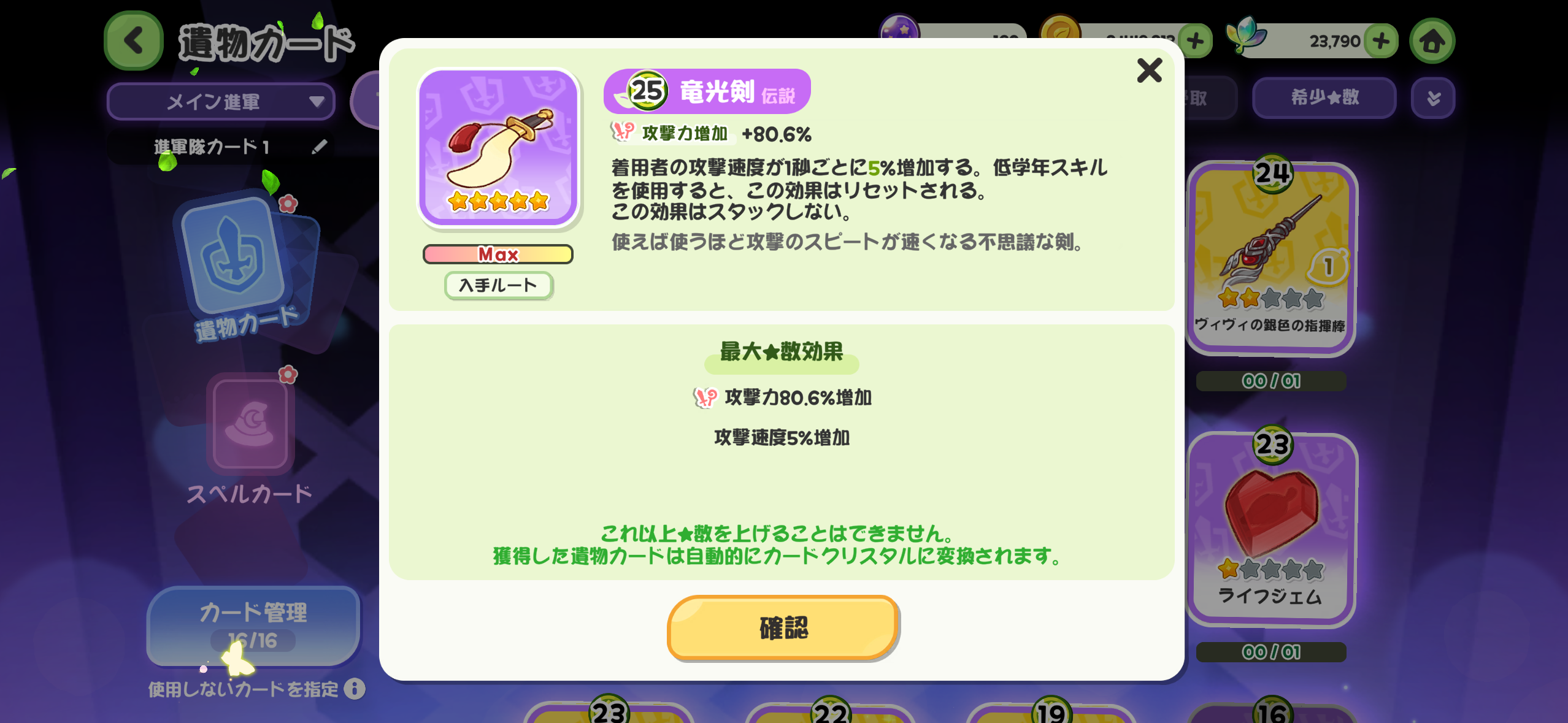
Task: Add coins with the plus button
Action: 1194,41
